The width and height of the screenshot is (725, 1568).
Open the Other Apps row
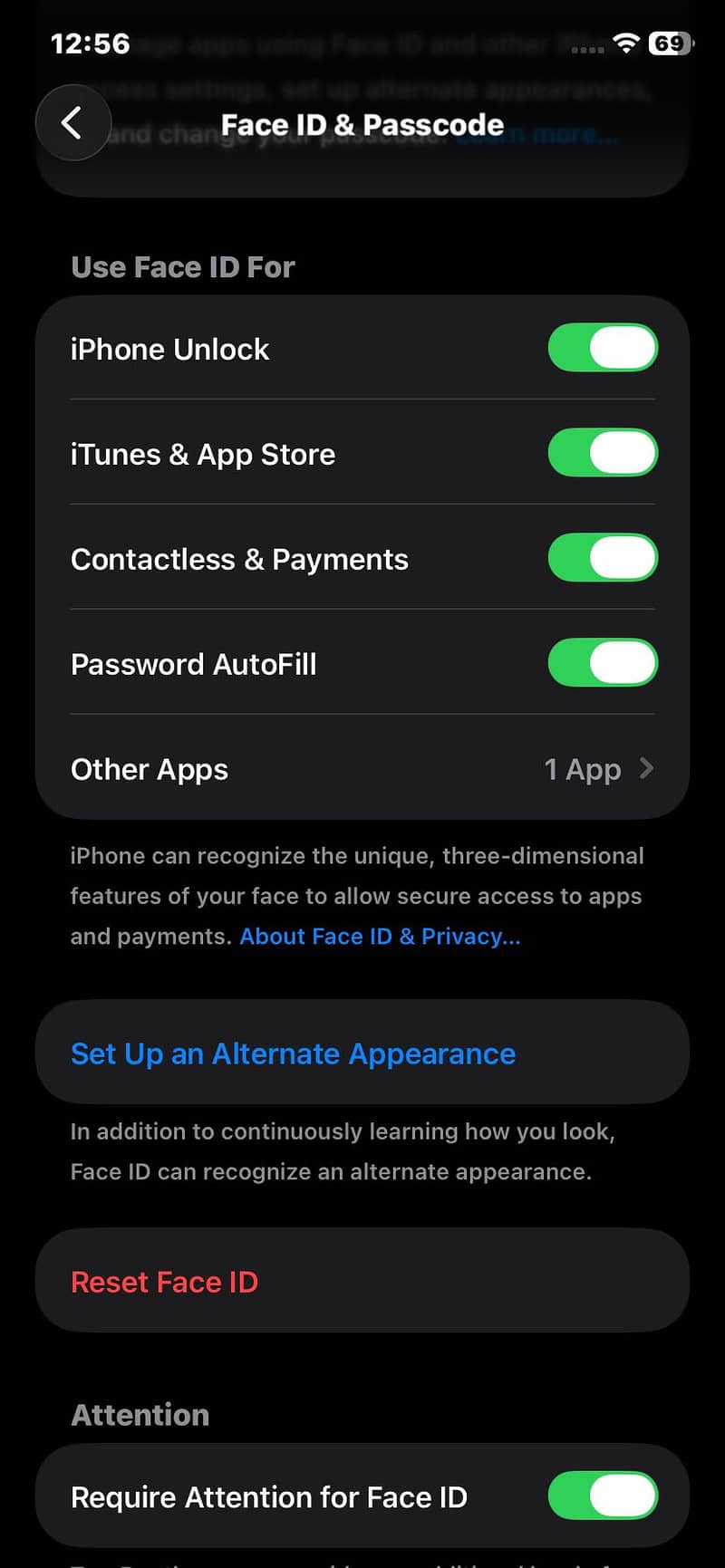362,769
